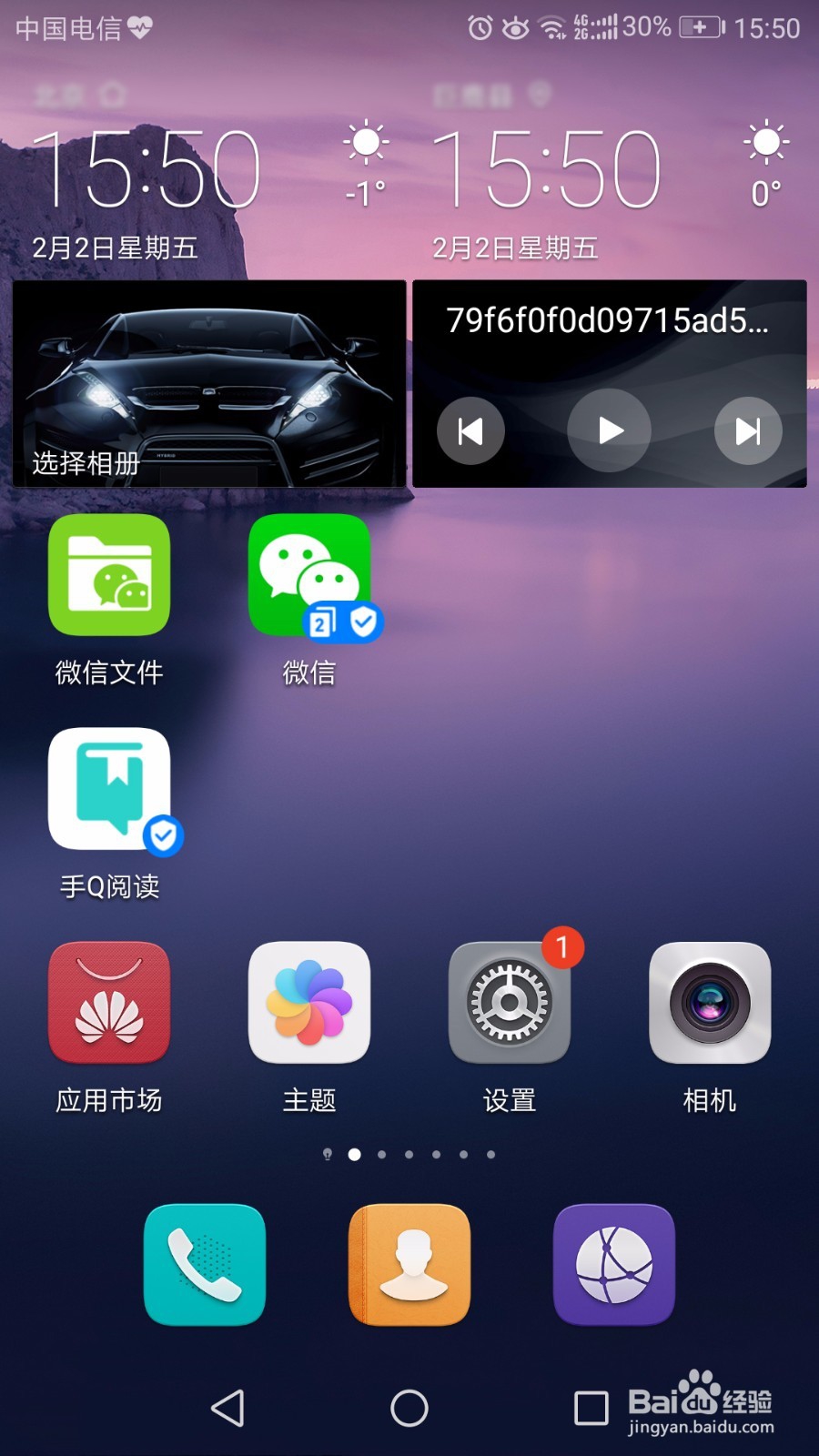The height and width of the screenshot is (1456, 819).
Task: Launch the 主题 themes app
Action: 309,1001
